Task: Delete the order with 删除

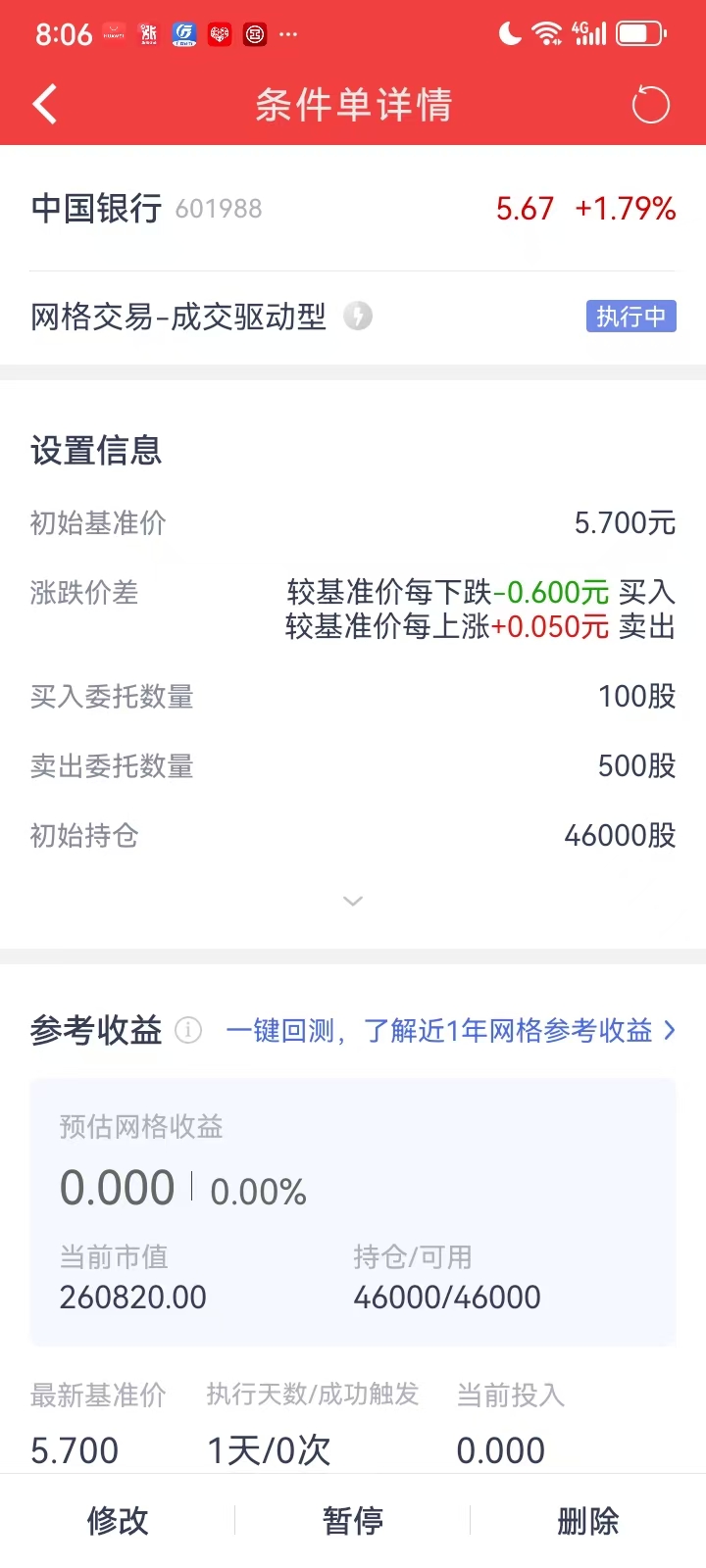Action: (588, 1521)
